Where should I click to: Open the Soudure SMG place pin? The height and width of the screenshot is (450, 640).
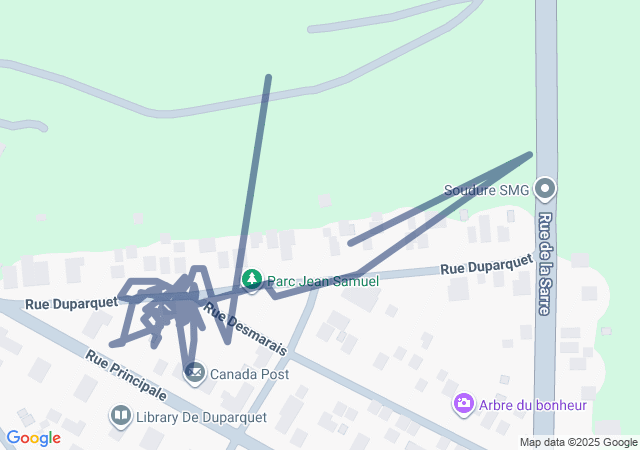click(x=544, y=188)
